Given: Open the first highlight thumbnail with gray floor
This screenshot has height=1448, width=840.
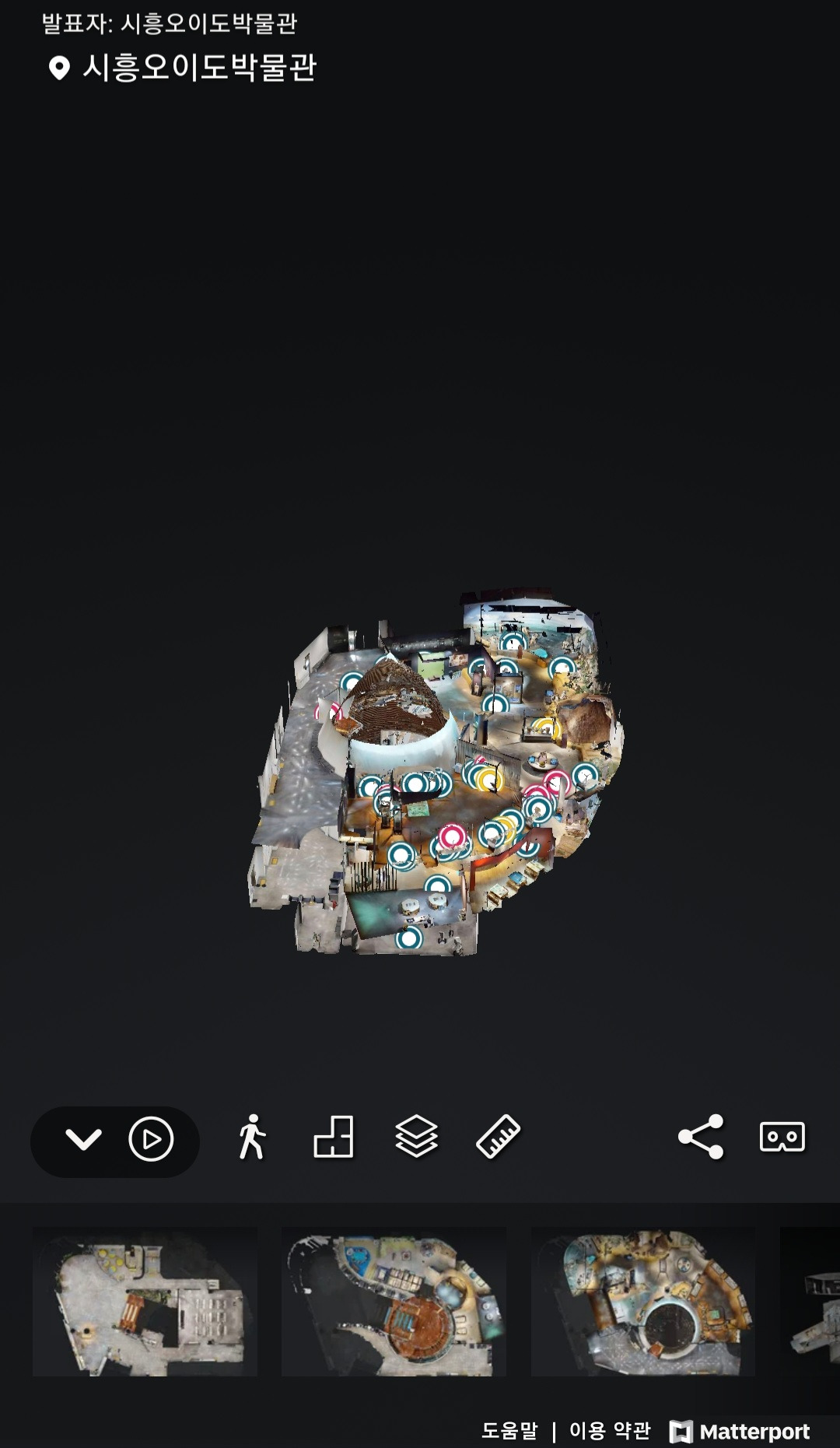Looking at the screenshot, I should point(145,1302).
